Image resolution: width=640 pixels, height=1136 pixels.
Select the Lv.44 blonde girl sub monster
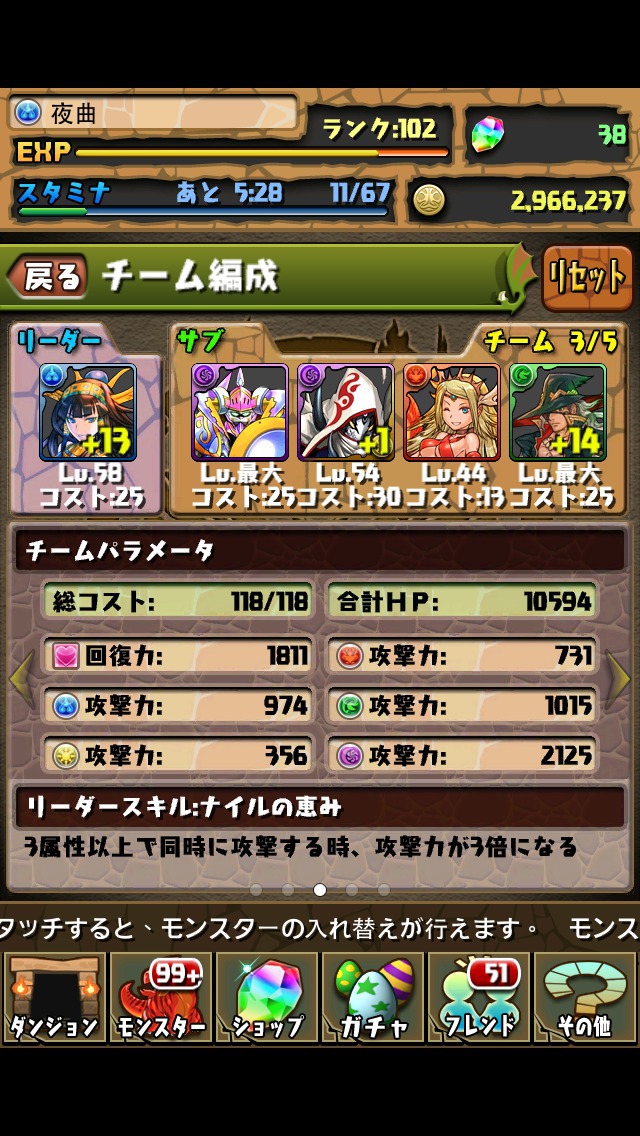(451, 412)
